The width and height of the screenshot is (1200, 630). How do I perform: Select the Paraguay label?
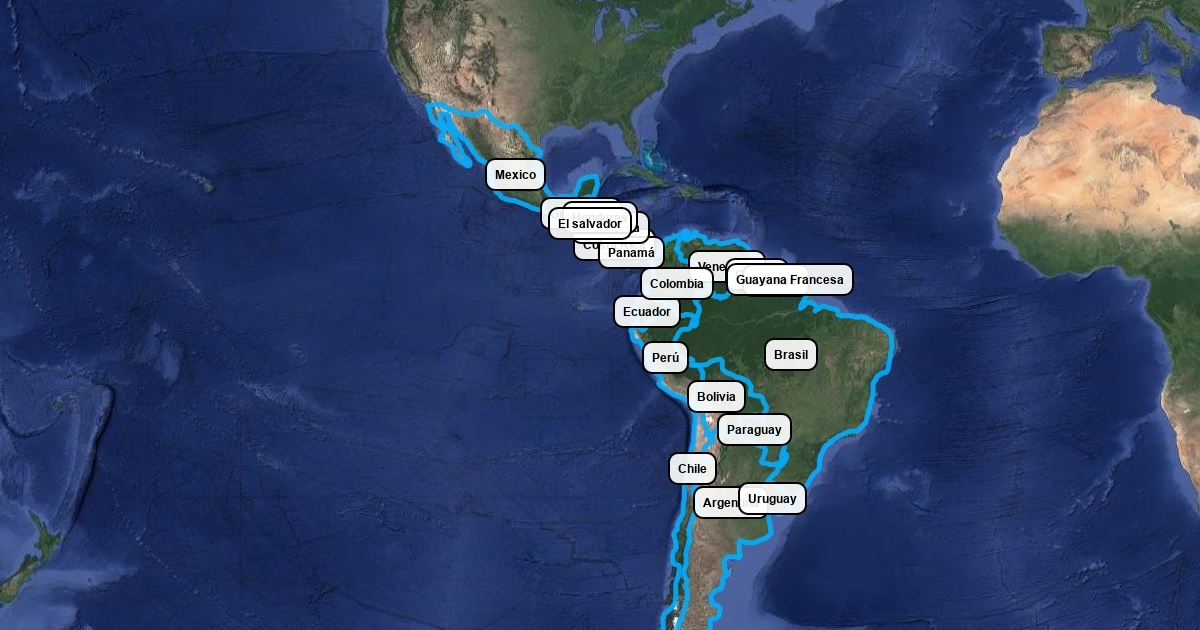[754, 430]
